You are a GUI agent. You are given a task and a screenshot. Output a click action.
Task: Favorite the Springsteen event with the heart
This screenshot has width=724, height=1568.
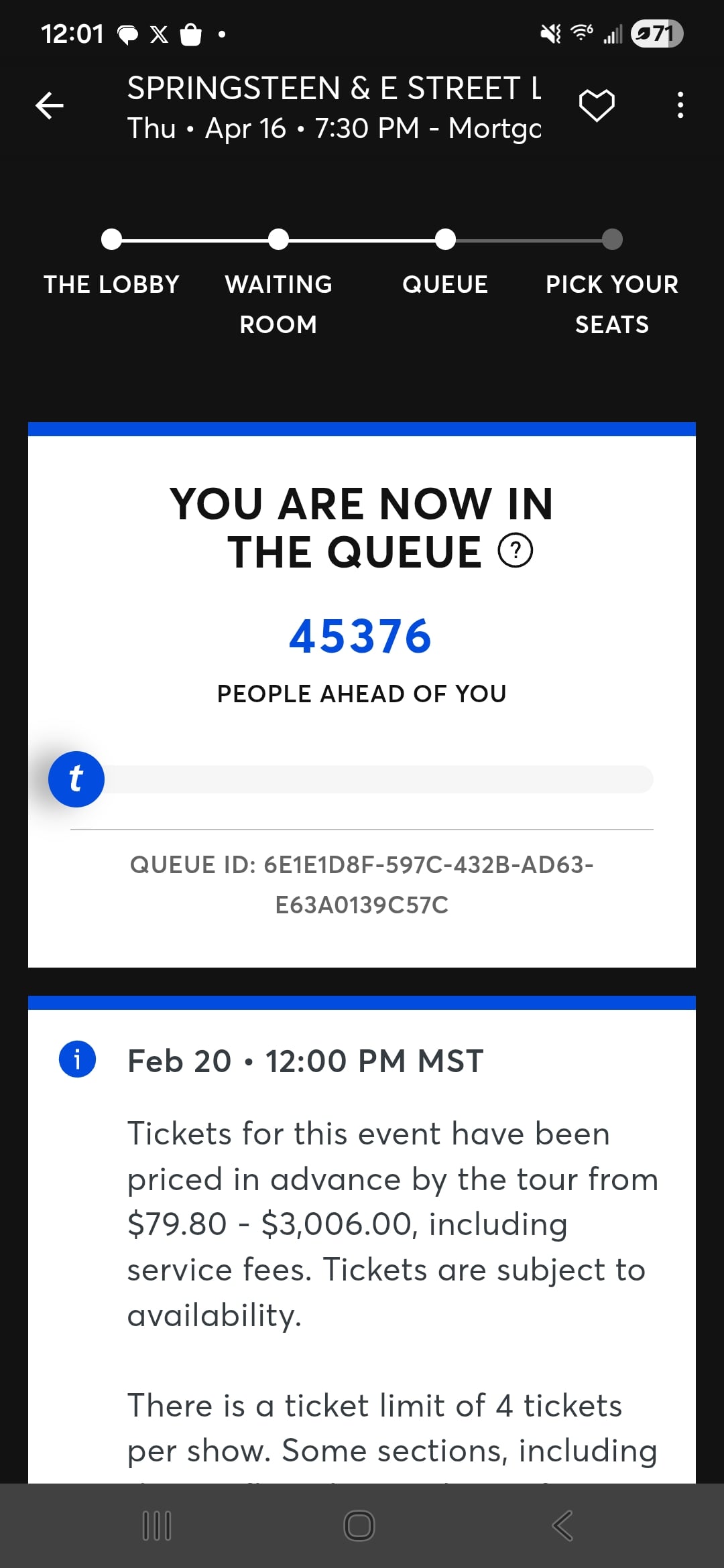click(x=596, y=106)
